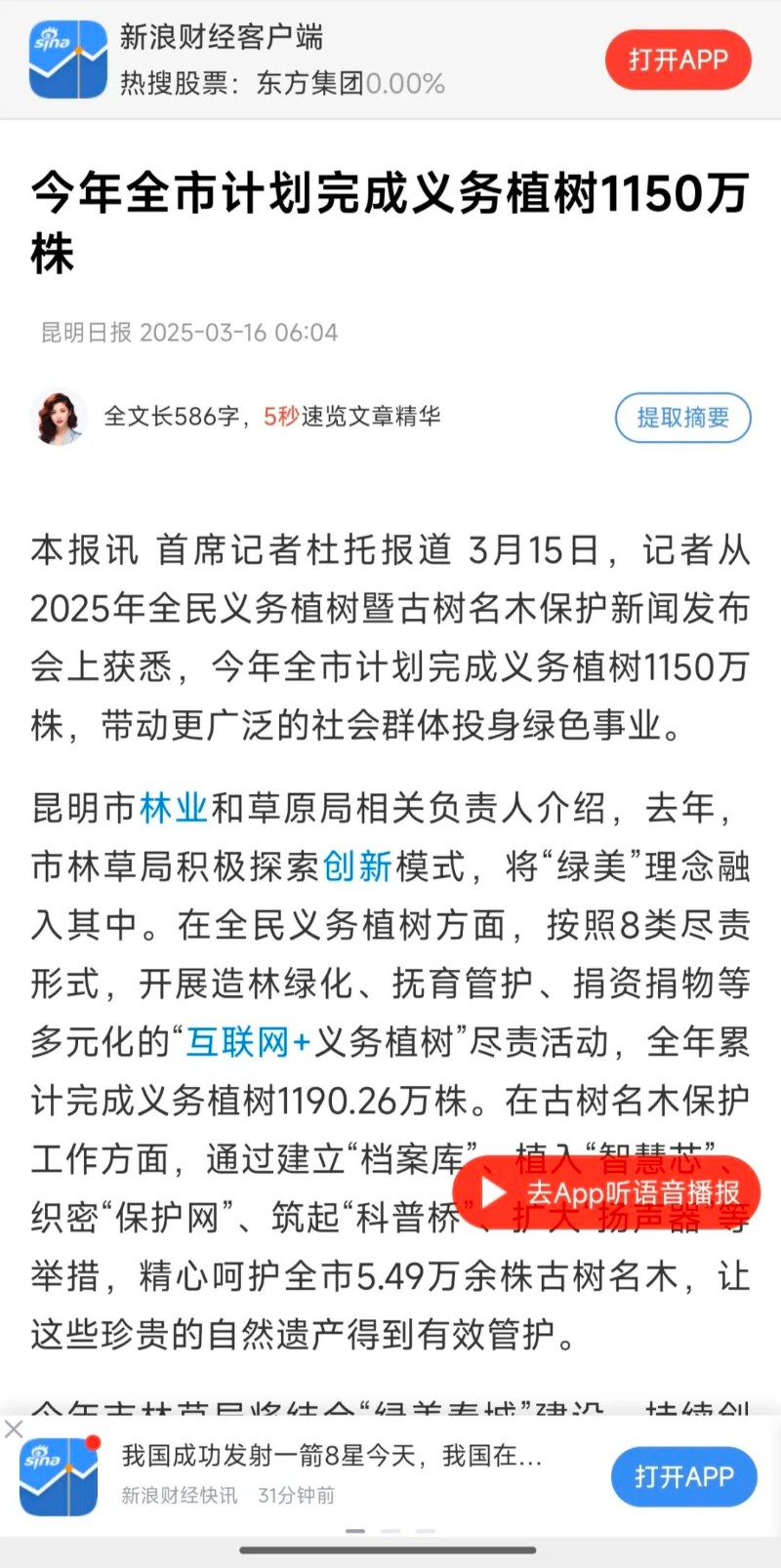Dismiss the bottom news banner
Screen dimensions: 781x1568
pos(14,1429)
